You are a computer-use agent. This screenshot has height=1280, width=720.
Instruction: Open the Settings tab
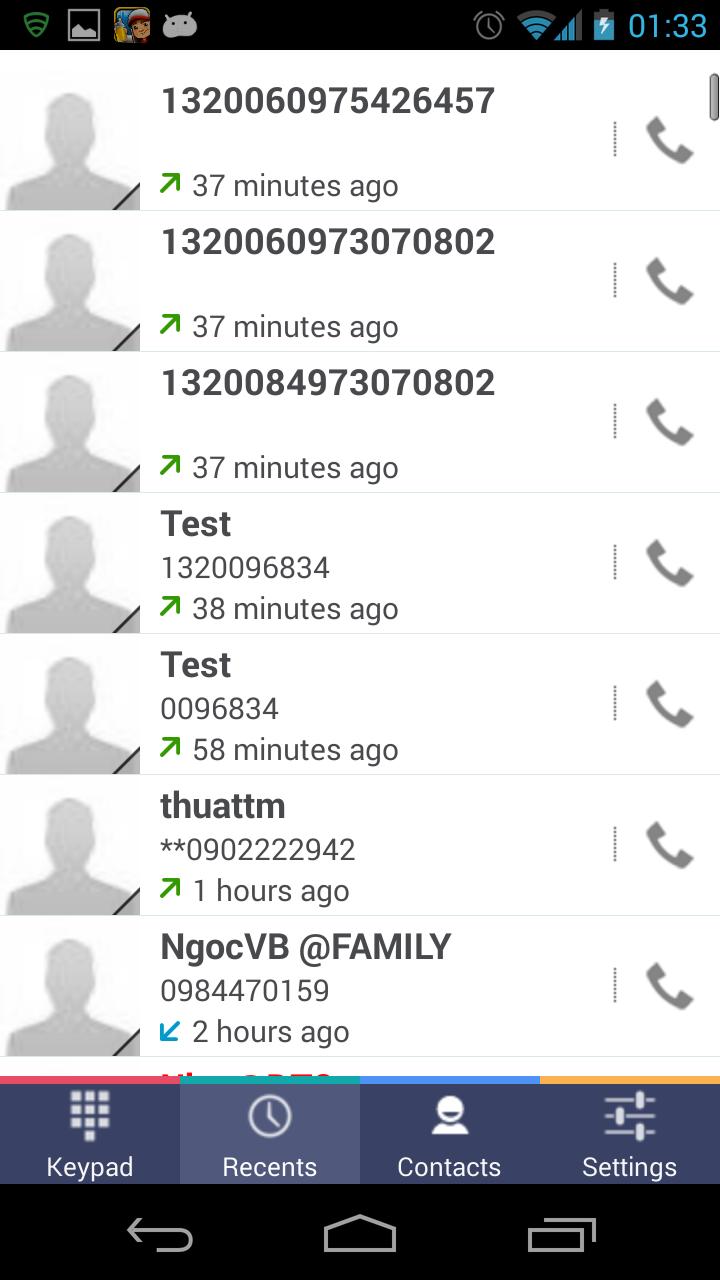pos(629,1135)
